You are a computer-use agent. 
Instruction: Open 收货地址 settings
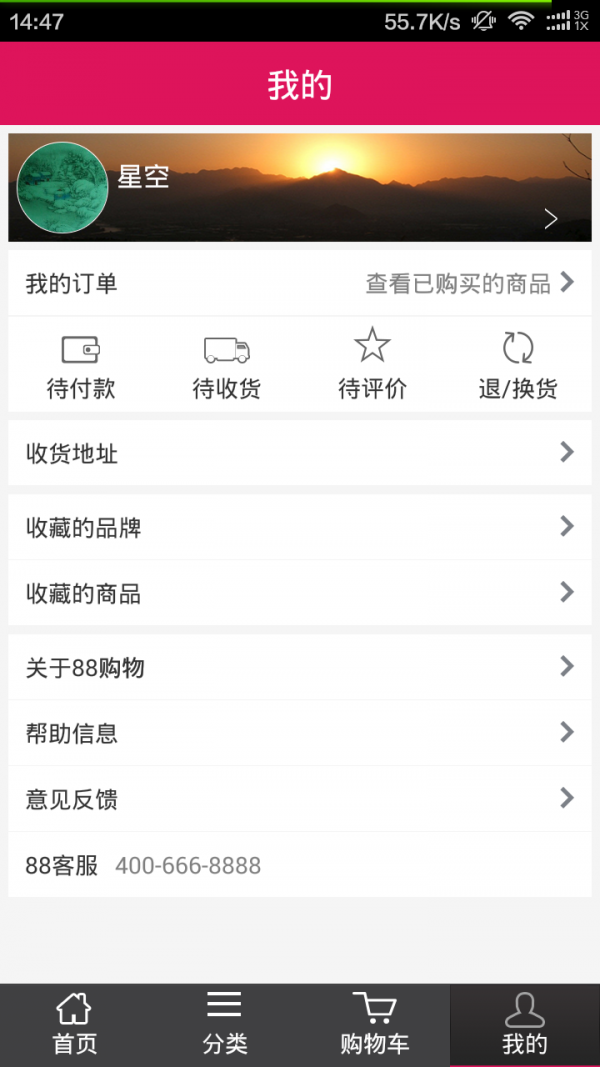pyautogui.click(x=300, y=453)
